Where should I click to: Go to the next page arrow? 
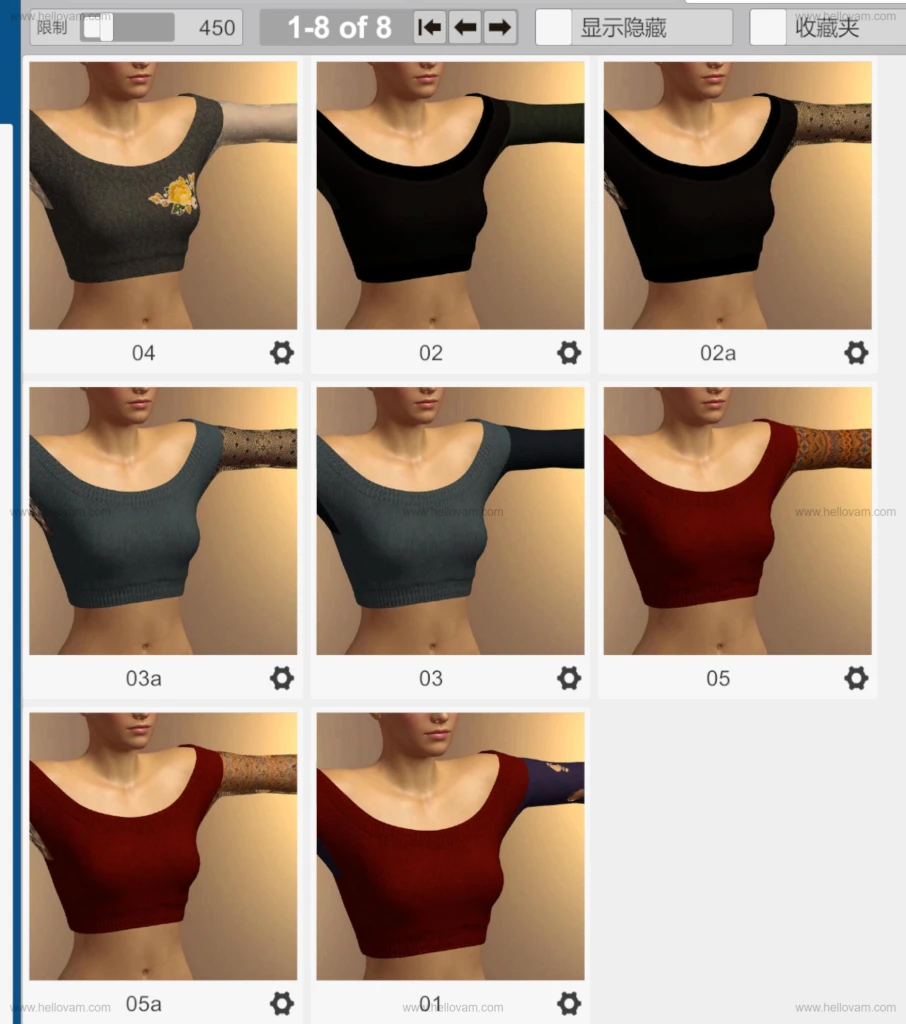coord(500,27)
